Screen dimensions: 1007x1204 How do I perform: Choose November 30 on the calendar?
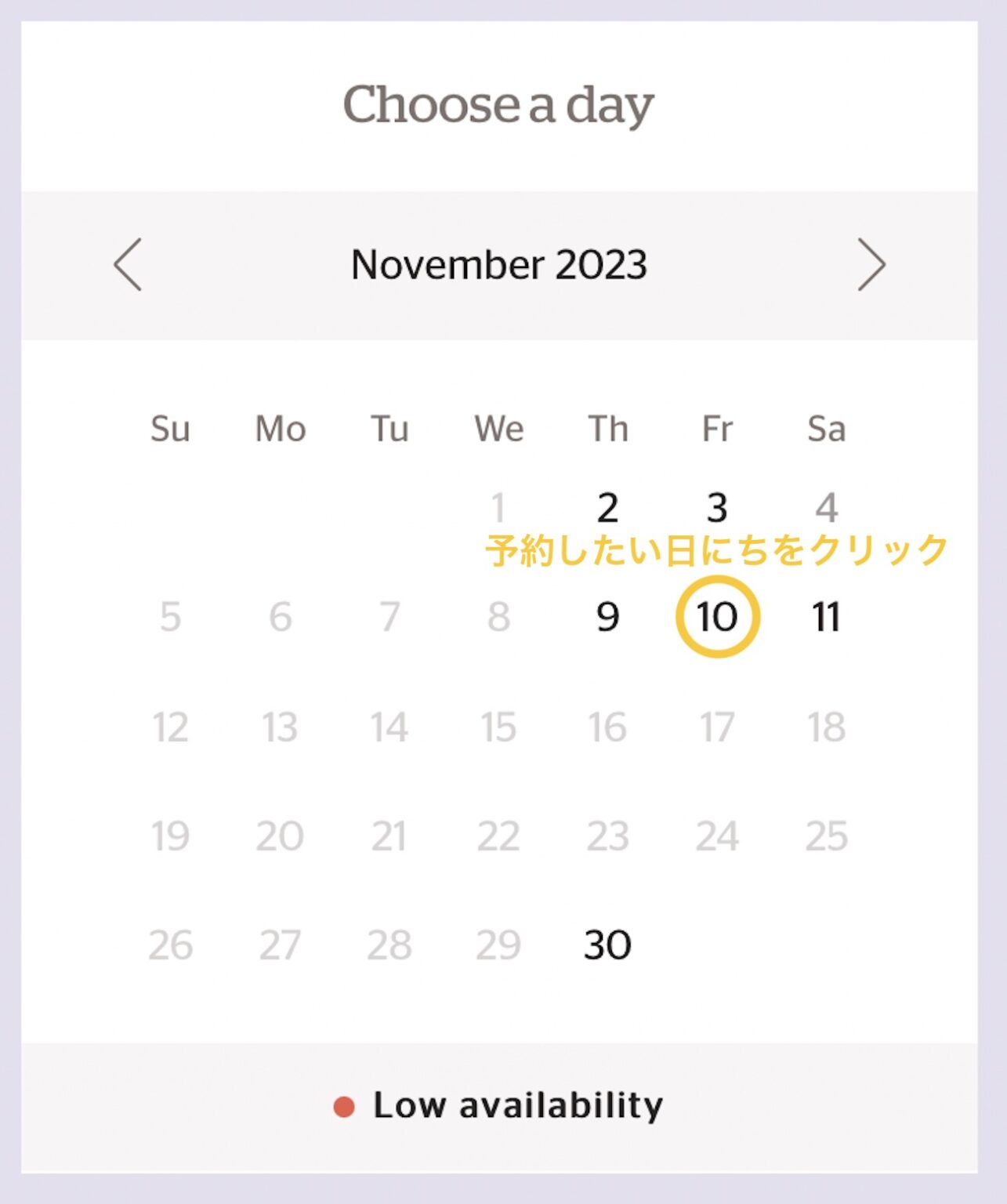pos(607,945)
